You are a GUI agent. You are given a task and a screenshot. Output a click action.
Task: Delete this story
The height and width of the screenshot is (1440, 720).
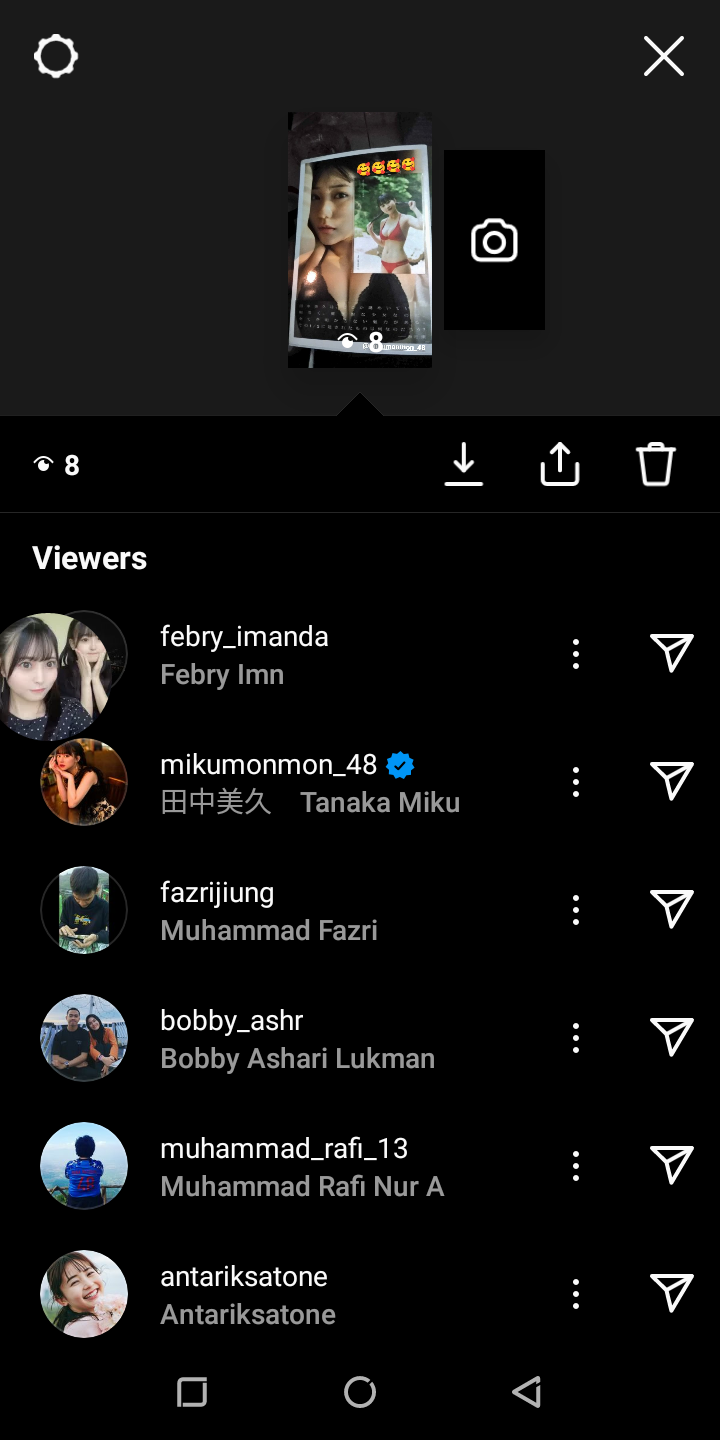[656, 465]
